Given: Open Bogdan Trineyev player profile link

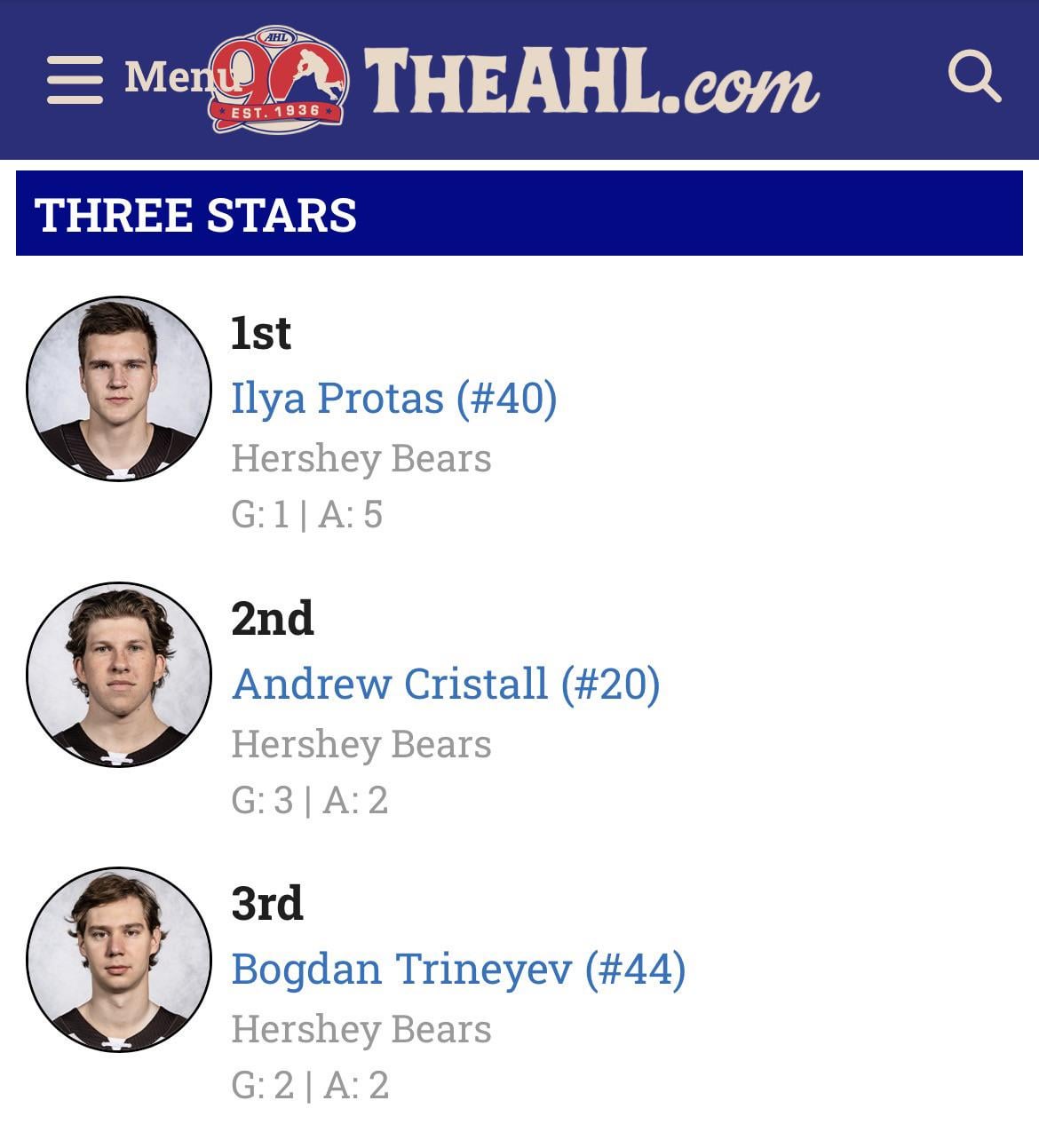Looking at the screenshot, I should click(x=458, y=969).
